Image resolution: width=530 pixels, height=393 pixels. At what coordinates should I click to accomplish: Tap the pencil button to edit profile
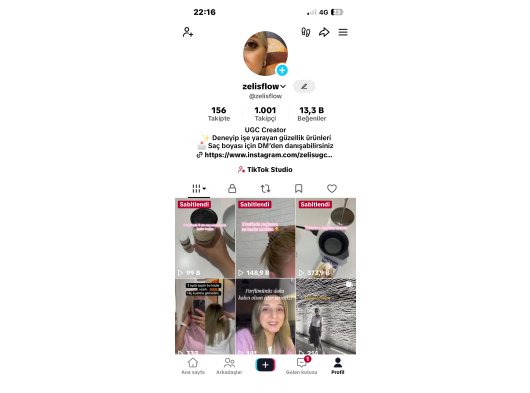(304, 87)
